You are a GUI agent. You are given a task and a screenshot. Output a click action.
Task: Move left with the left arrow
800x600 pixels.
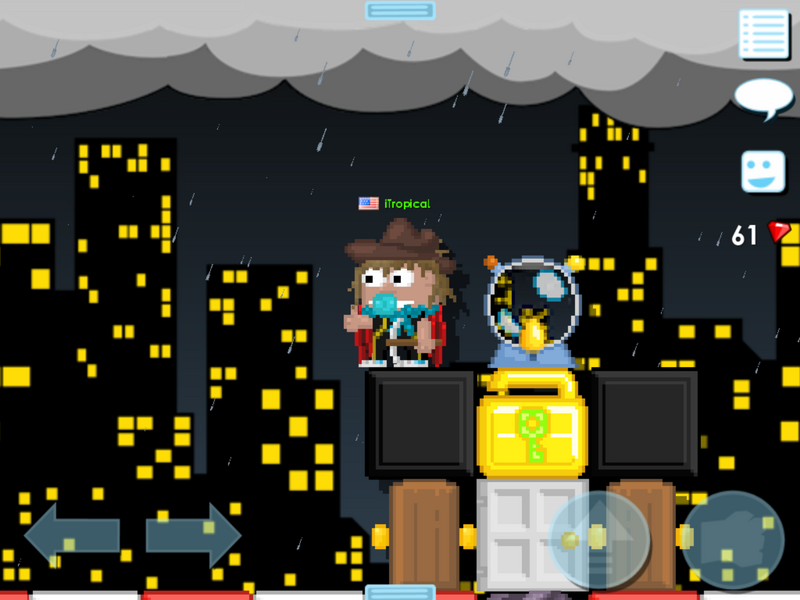[x=71, y=535]
